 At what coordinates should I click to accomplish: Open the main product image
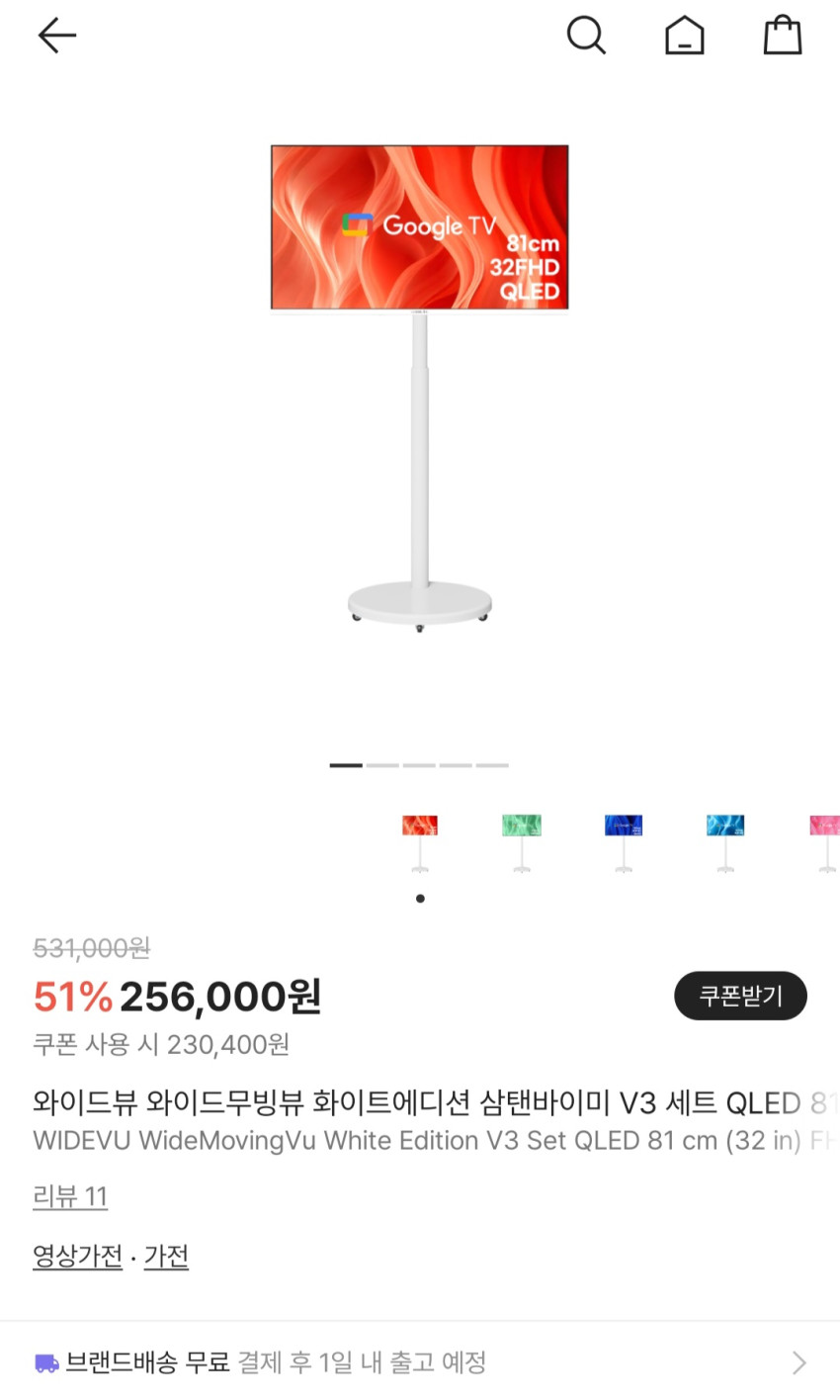tap(420, 386)
